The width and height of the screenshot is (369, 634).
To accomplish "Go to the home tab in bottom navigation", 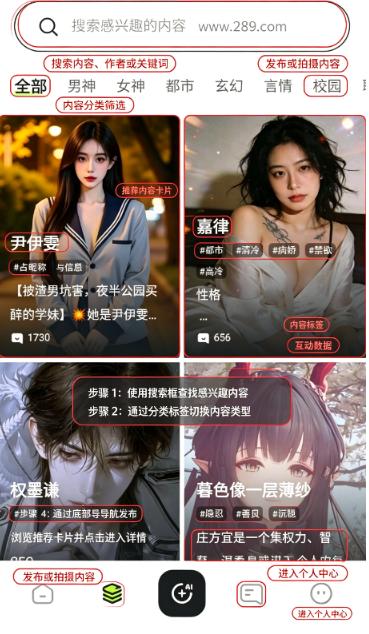I will coord(42,595).
